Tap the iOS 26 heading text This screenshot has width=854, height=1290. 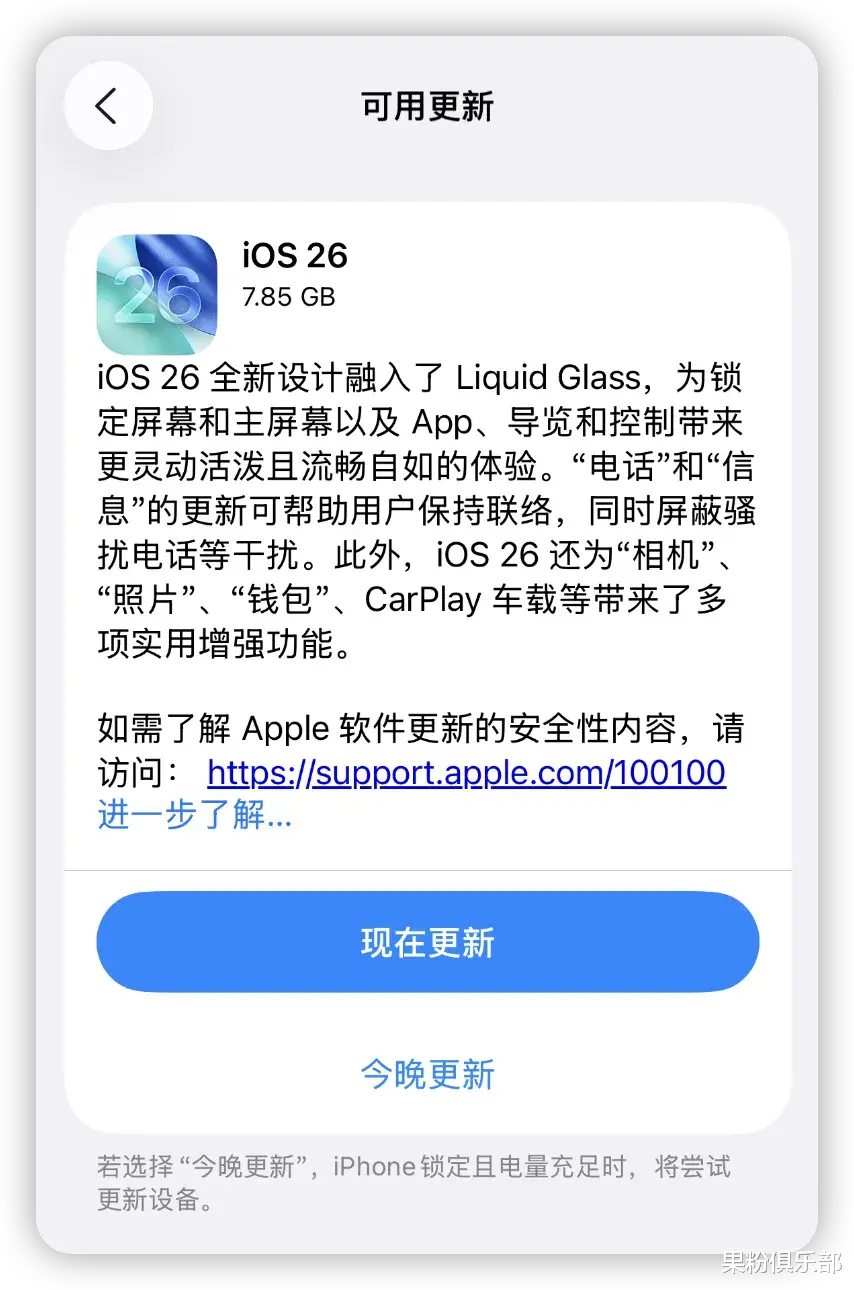(x=295, y=256)
